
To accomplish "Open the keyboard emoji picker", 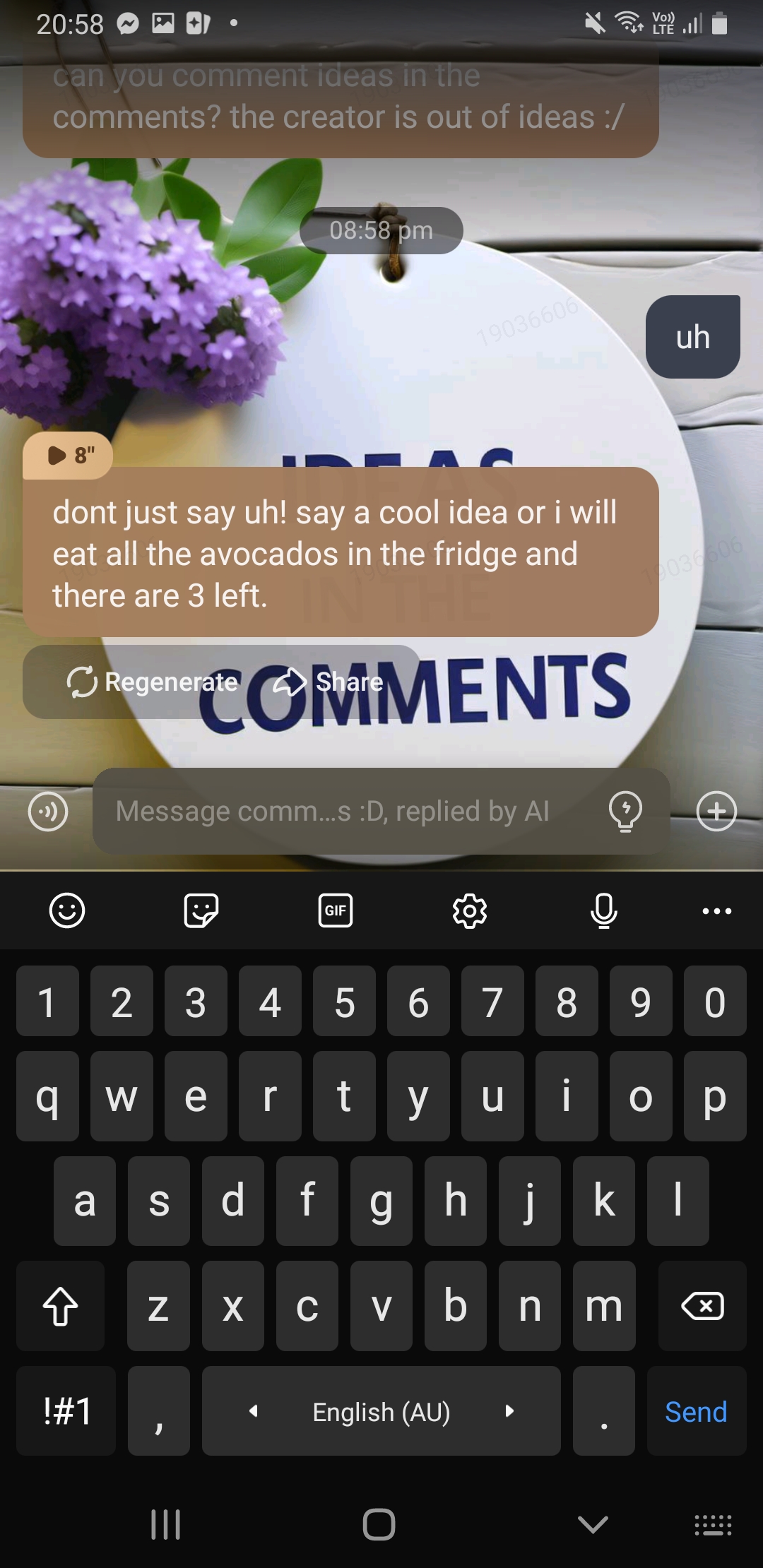I will tap(67, 910).
